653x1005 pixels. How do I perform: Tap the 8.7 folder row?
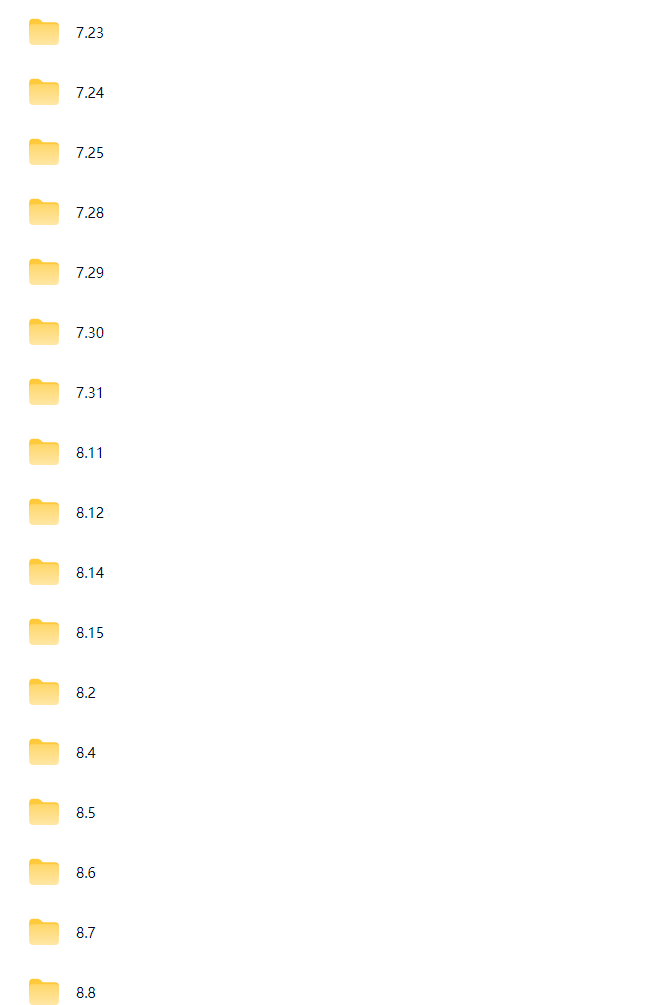click(85, 933)
